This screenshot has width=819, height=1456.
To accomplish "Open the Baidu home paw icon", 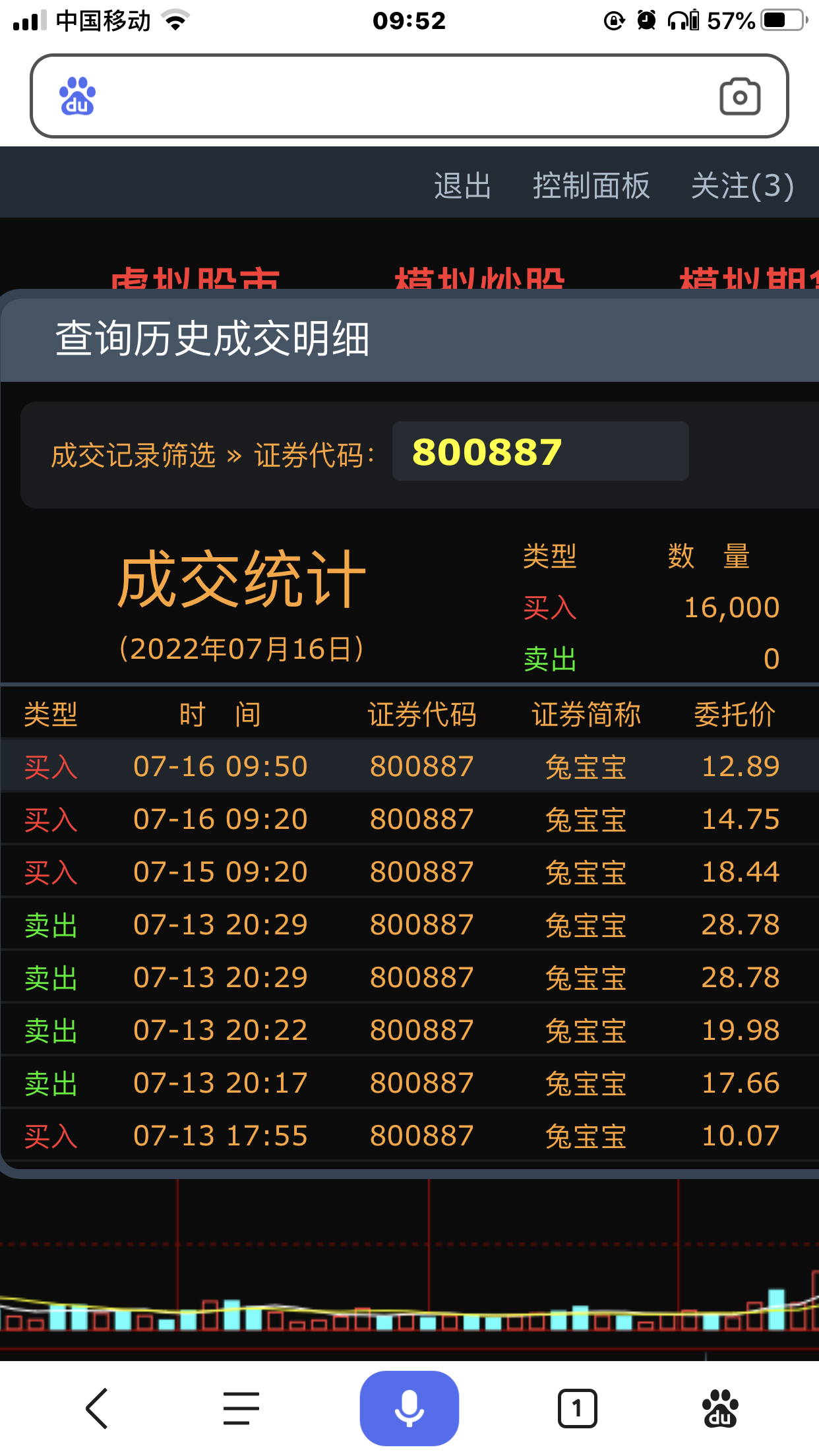I will (x=720, y=1408).
